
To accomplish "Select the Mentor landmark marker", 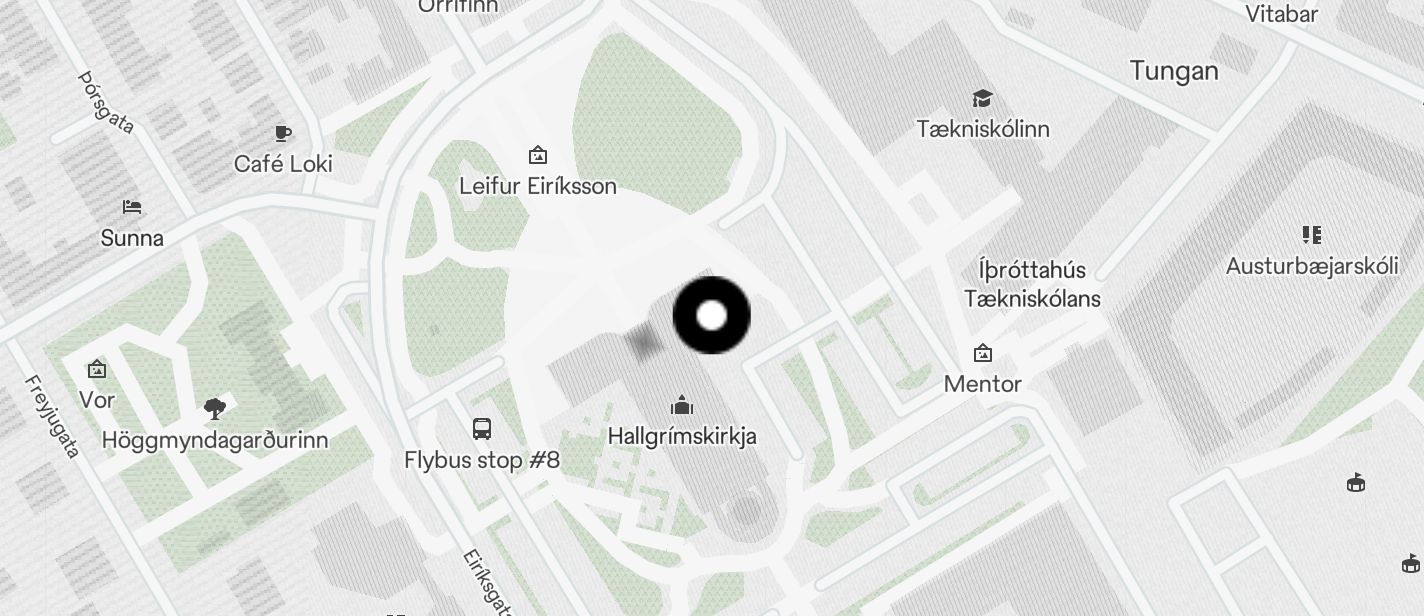I will click(982, 353).
